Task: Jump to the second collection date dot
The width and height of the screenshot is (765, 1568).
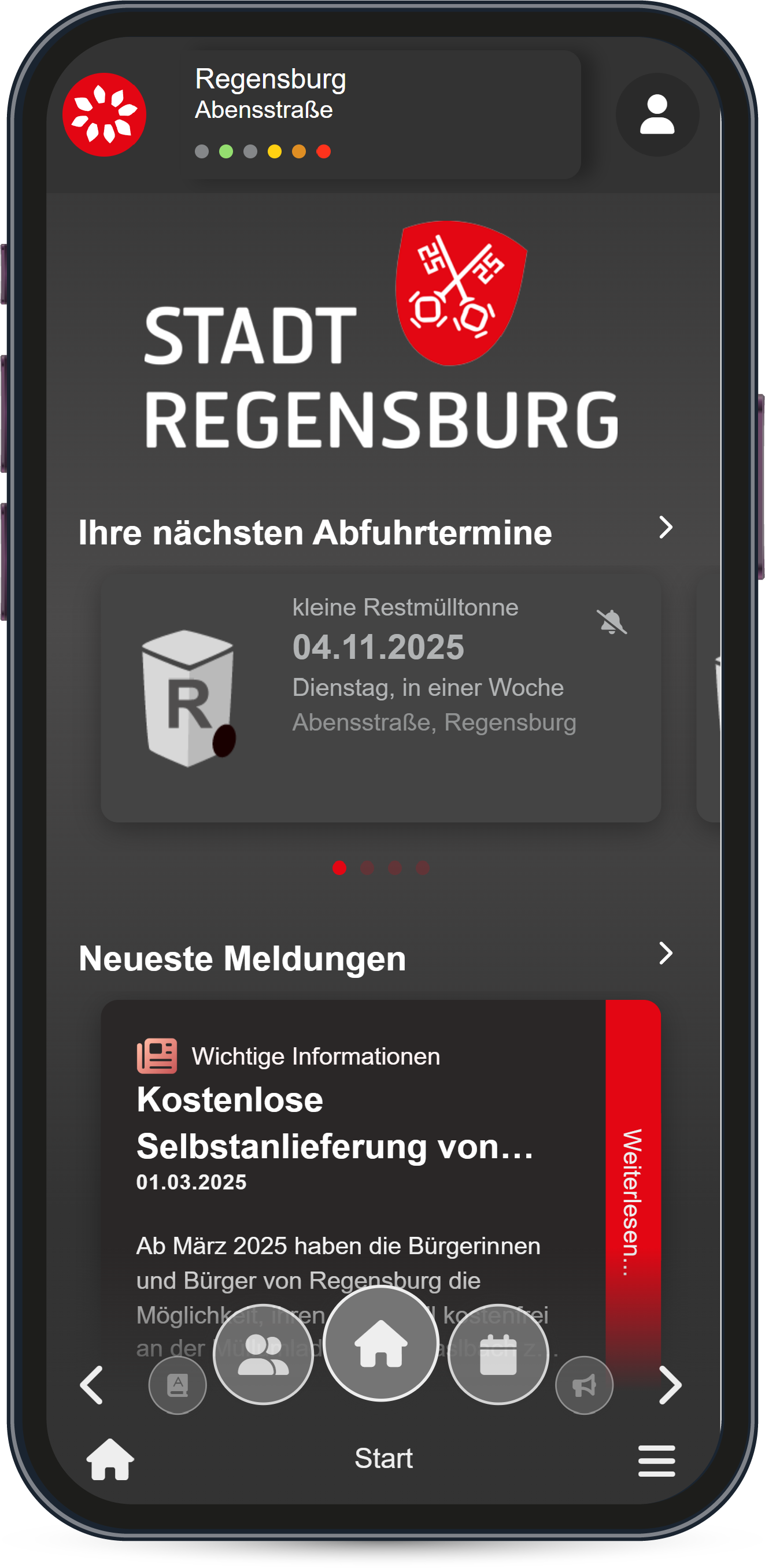Action: point(367,868)
